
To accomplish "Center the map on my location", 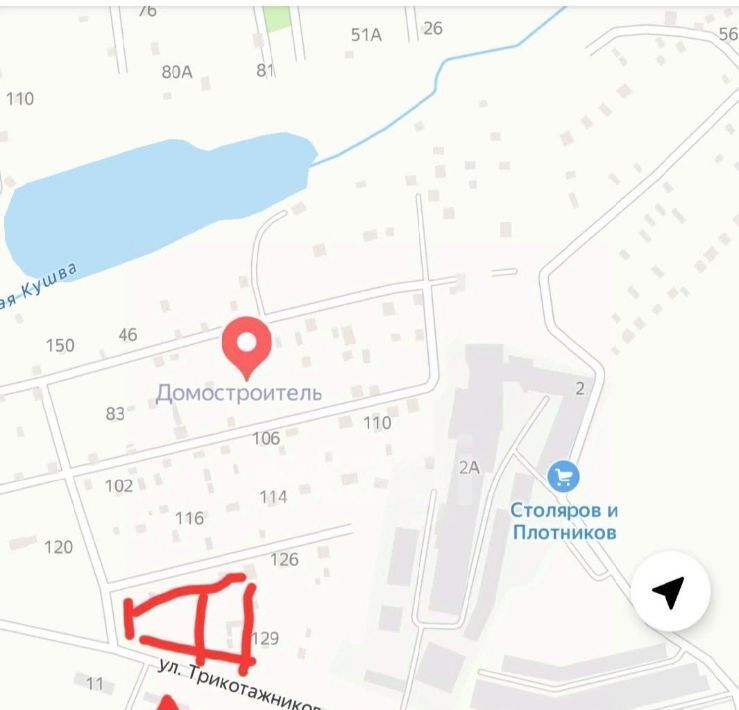I will click(670, 592).
